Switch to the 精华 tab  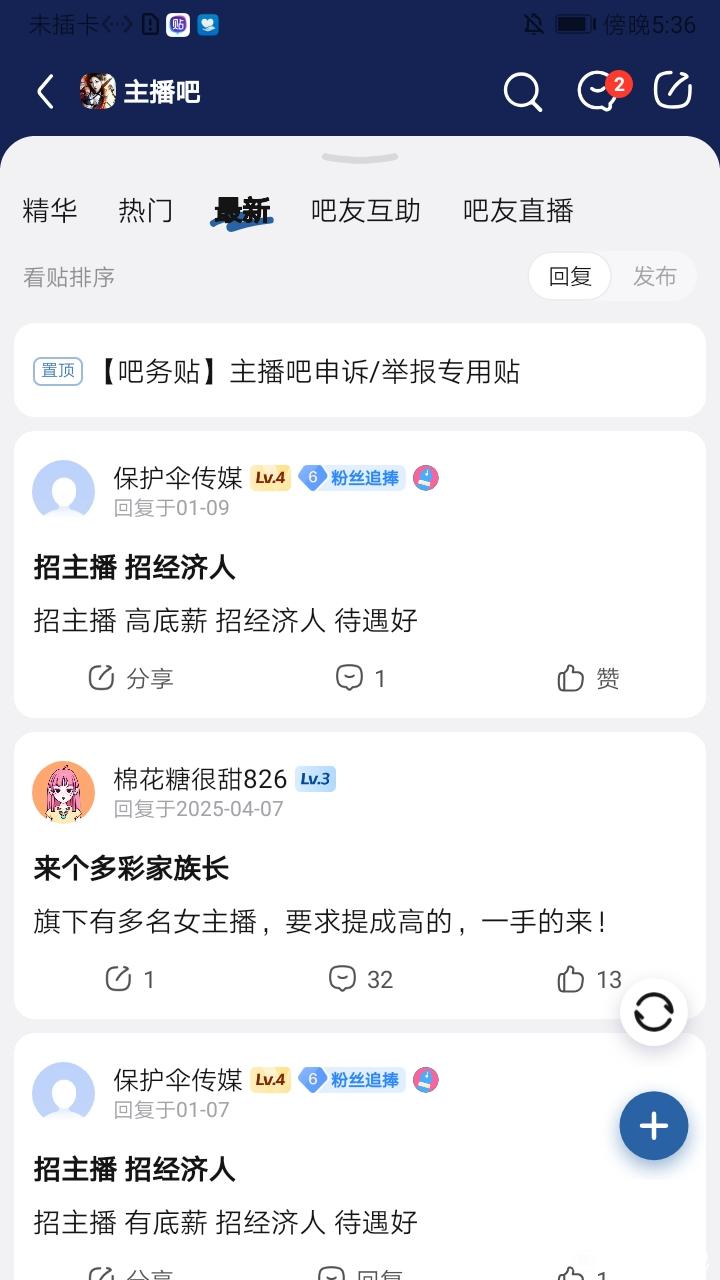50,211
